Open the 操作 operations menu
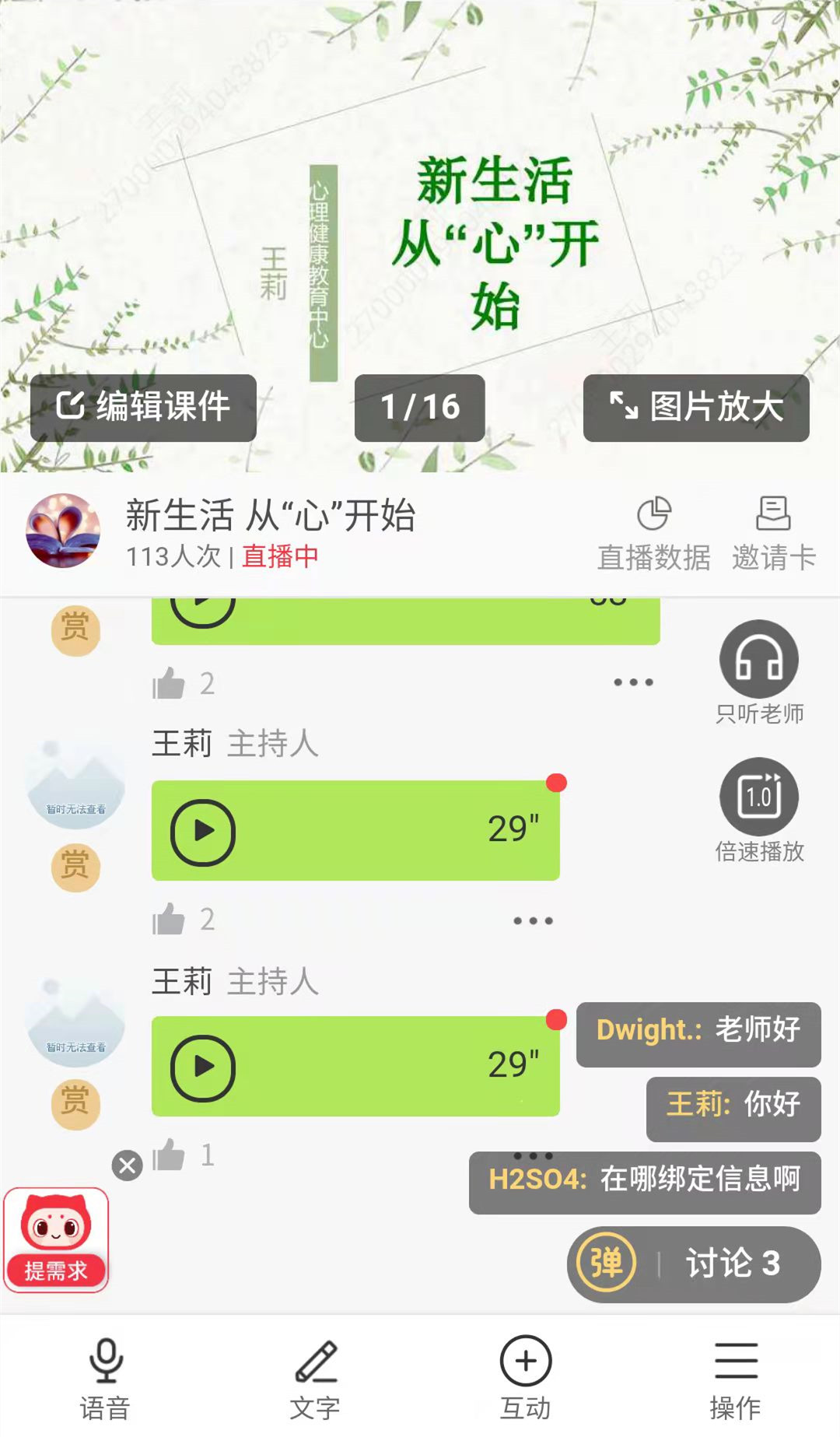Screen dimensions: 840x1437 735,1378
